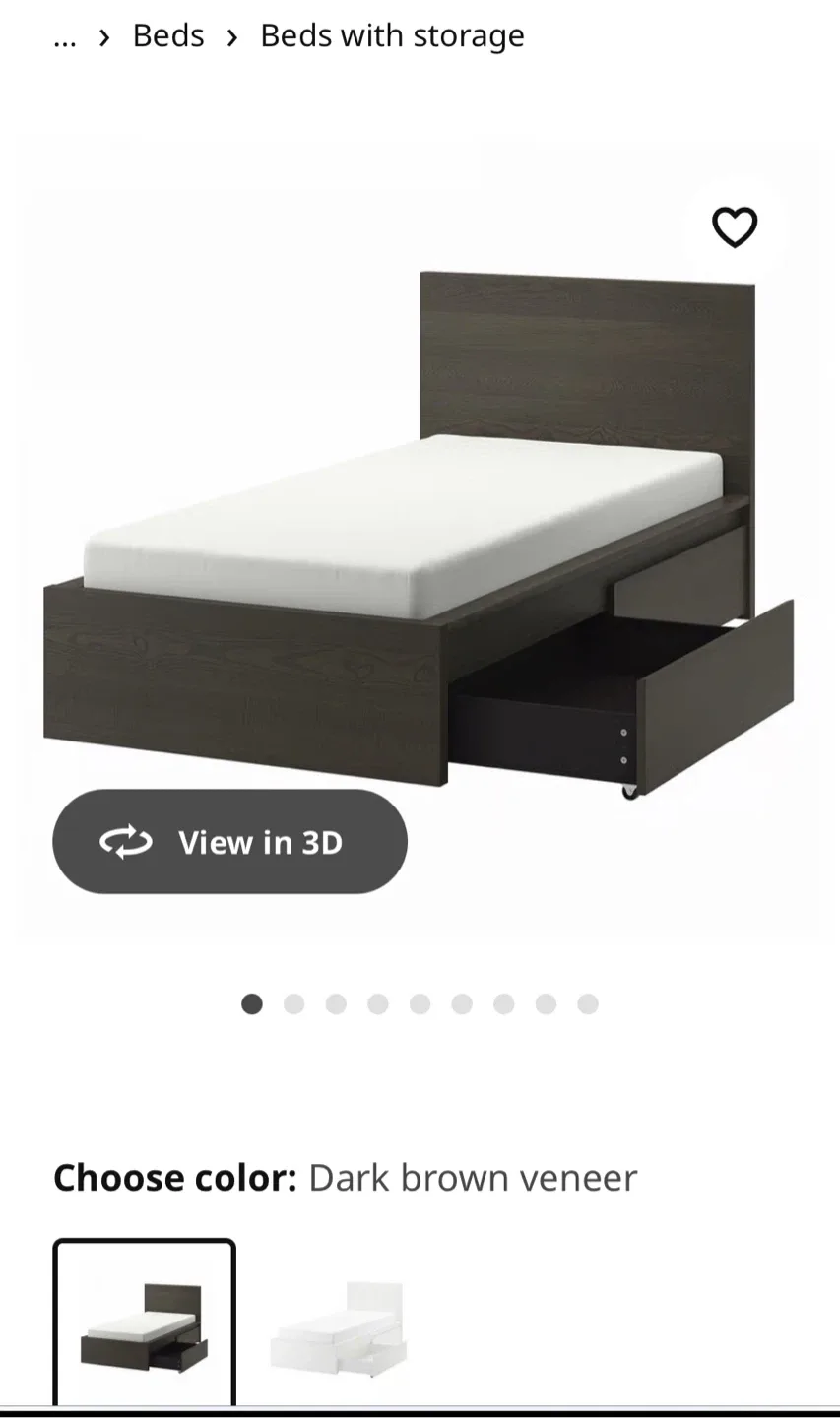The height and width of the screenshot is (1418, 840).
Task: Open the main dark brown bed photo
Action: click(x=420, y=532)
